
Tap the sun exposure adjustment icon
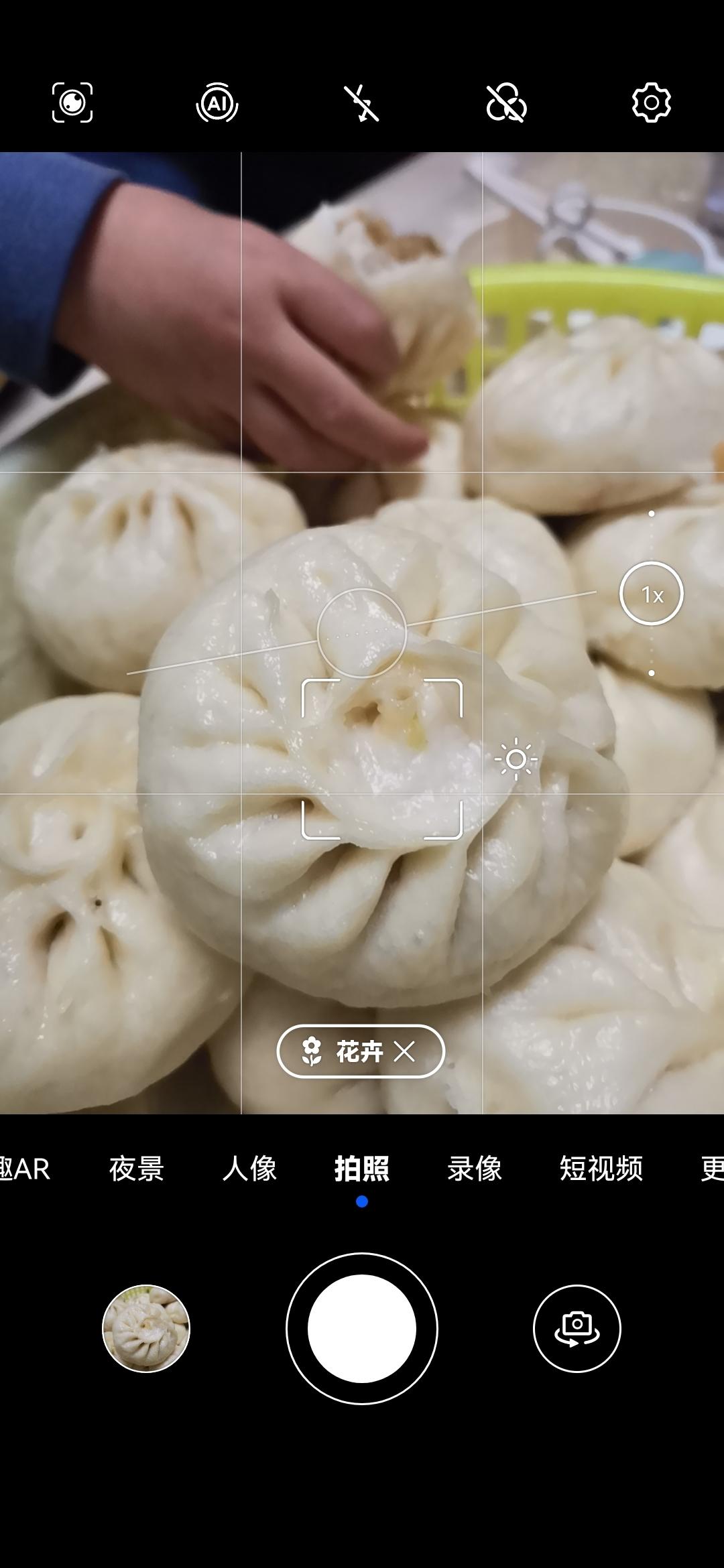[x=516, y=759]
